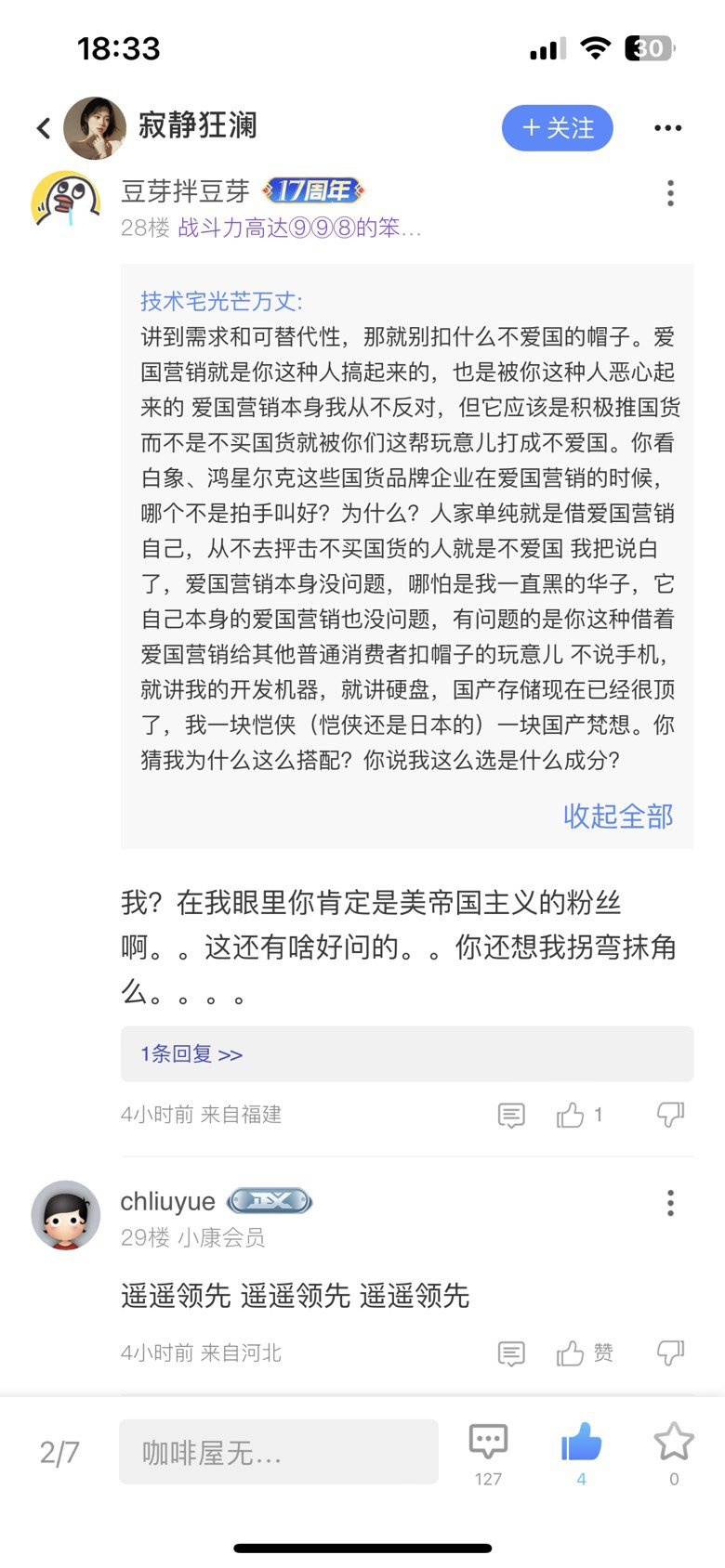The height and width of the screenshot is (1568, 725).
Task: View the 1条回复 replies
Action: coord(191,1054)
